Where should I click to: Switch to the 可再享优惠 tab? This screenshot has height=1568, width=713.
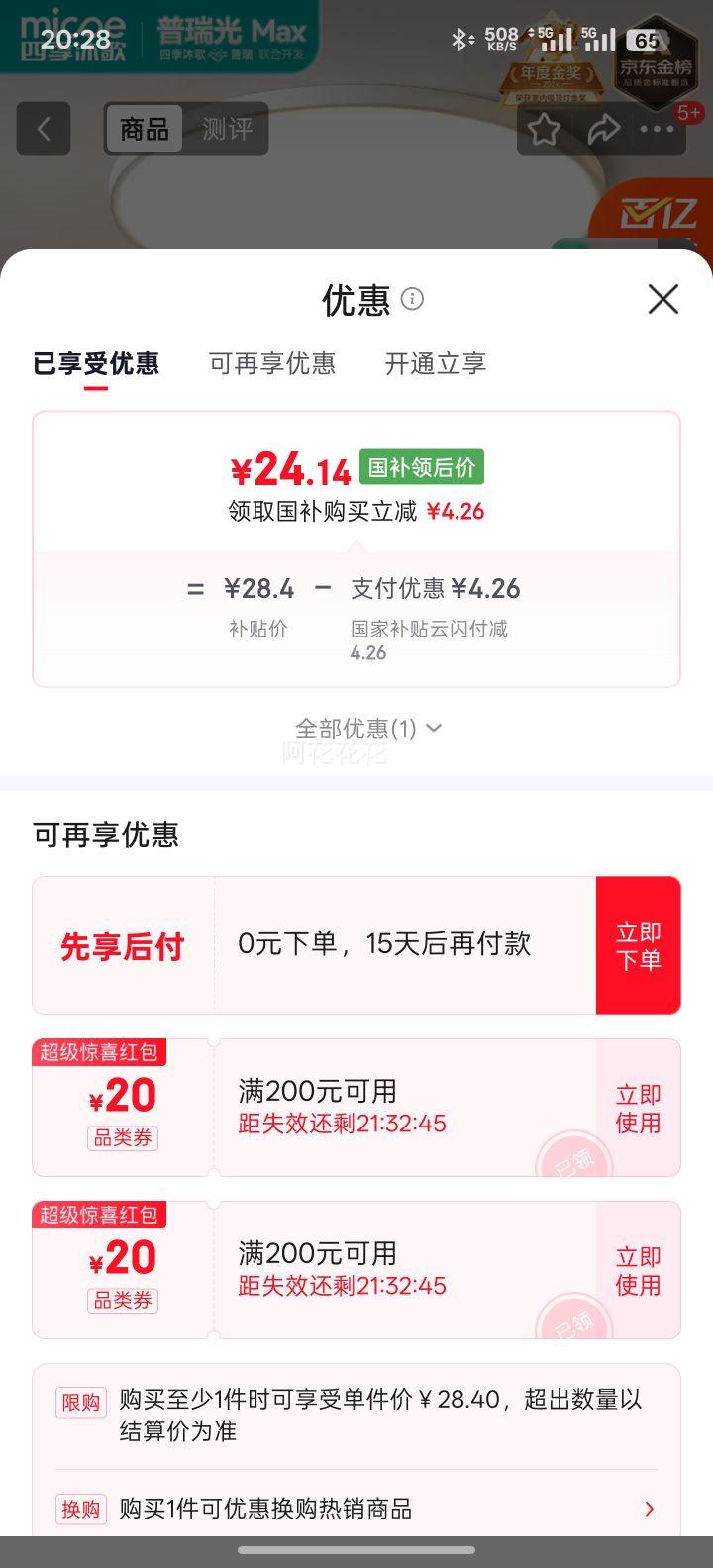274,364
